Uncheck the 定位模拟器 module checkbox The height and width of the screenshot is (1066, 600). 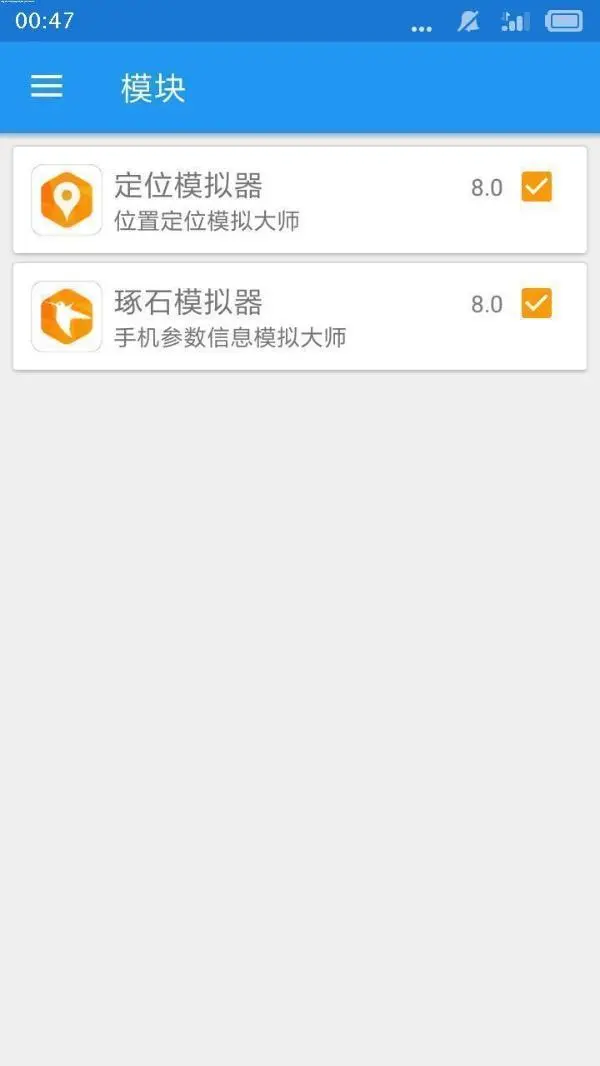[537, 187]
